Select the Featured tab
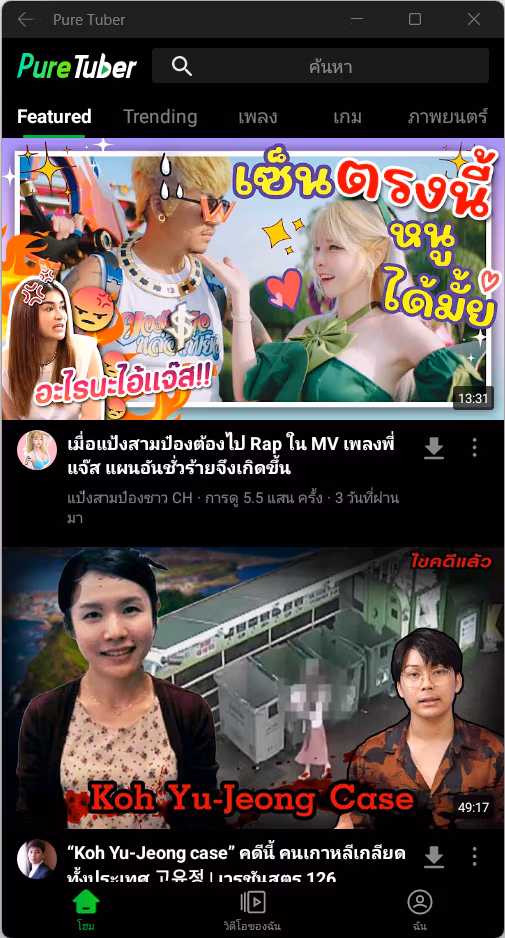Image resolution: width=505 pixels, height=938 pixels. coord(54,116)
